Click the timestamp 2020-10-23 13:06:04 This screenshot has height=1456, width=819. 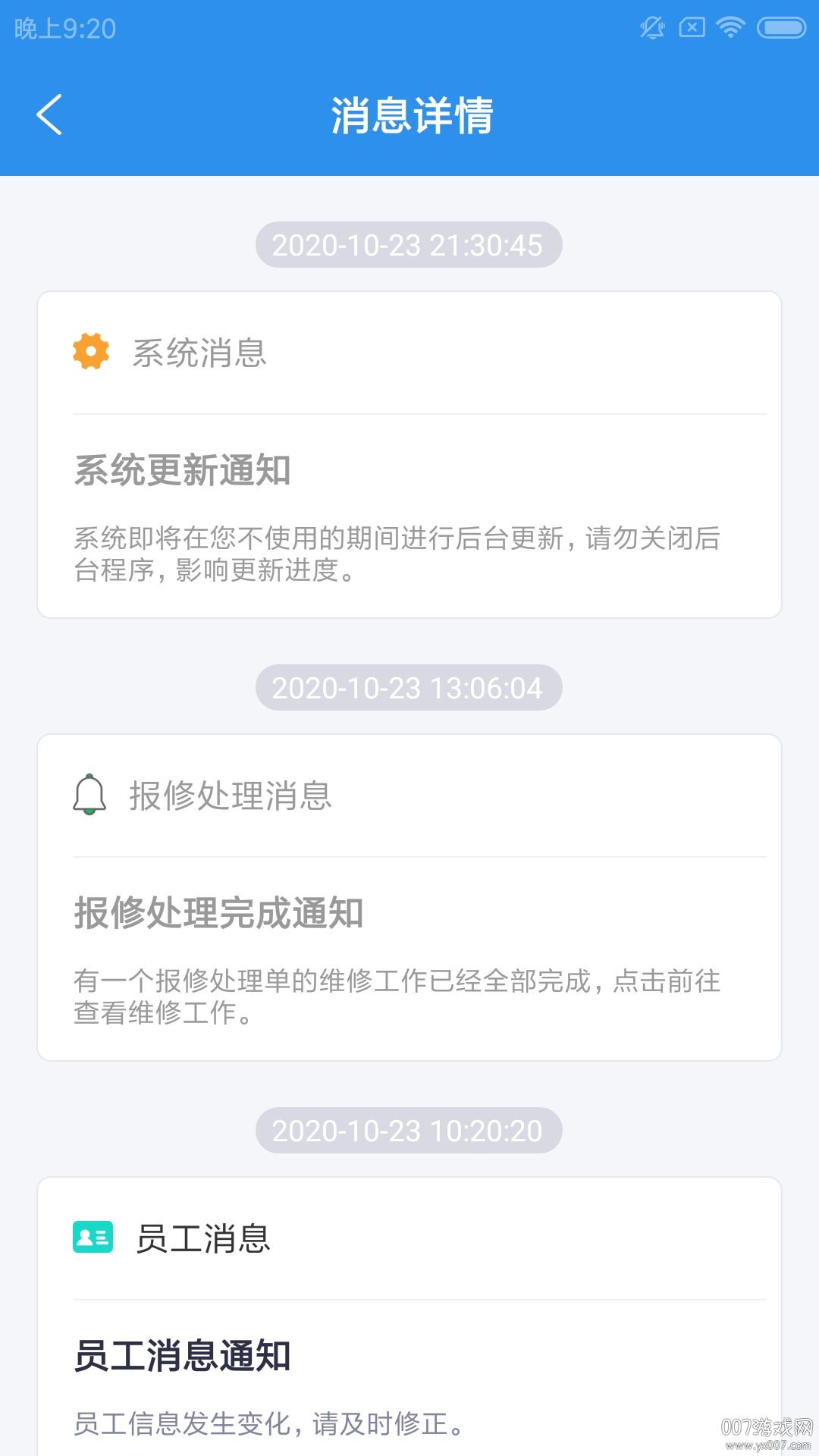pos(409,687)
